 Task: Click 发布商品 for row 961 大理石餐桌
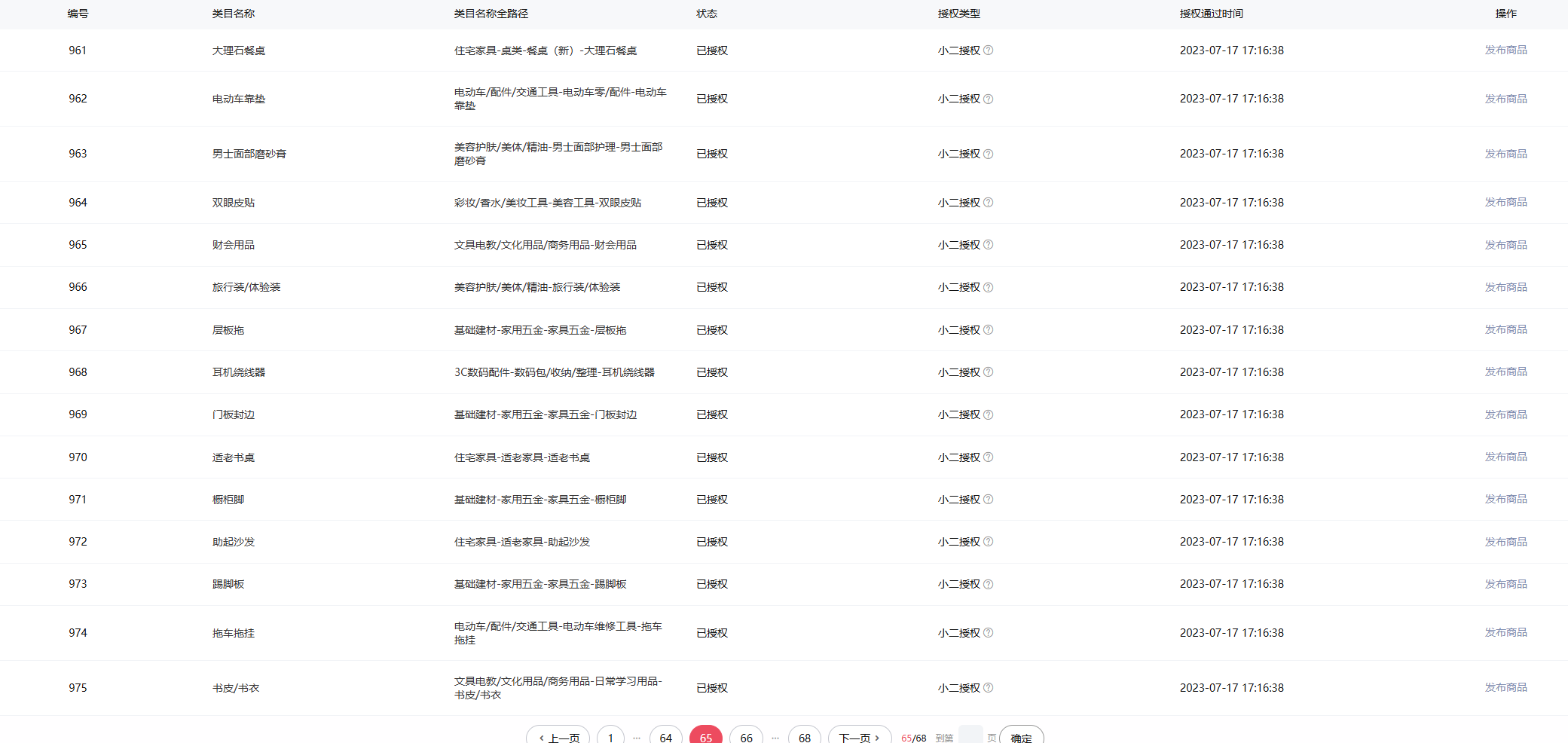(1505, 50)
